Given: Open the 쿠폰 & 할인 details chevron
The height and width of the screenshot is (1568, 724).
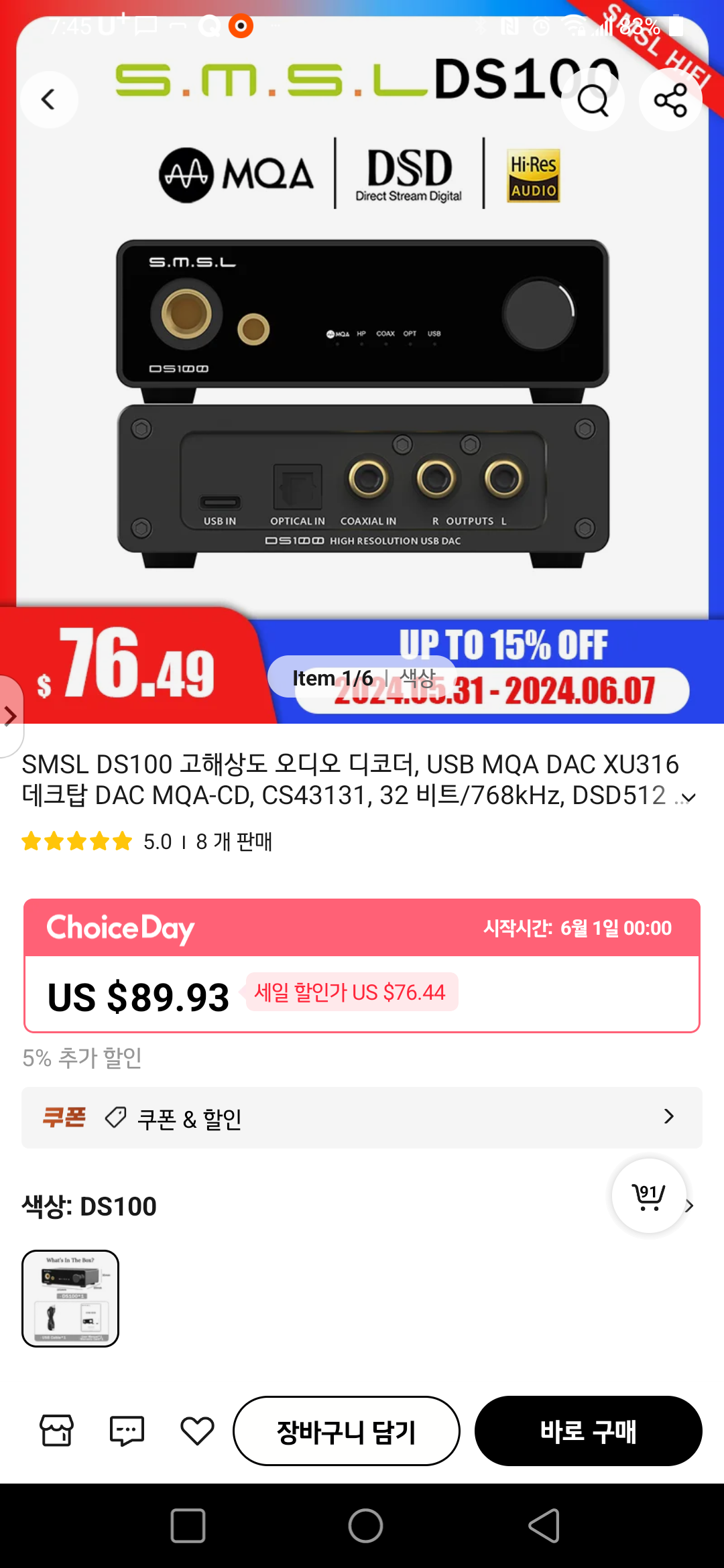Looking at the screenshot, I should coord(669,1116).
